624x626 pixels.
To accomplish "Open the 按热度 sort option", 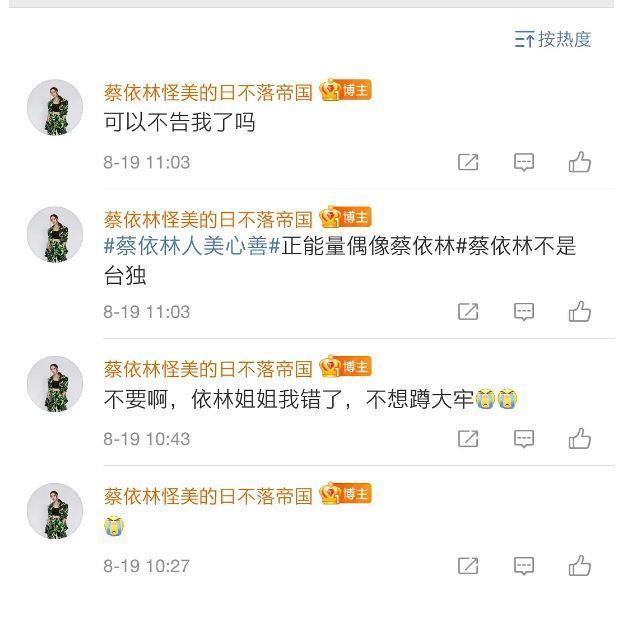I will click(x=554, y=39).
